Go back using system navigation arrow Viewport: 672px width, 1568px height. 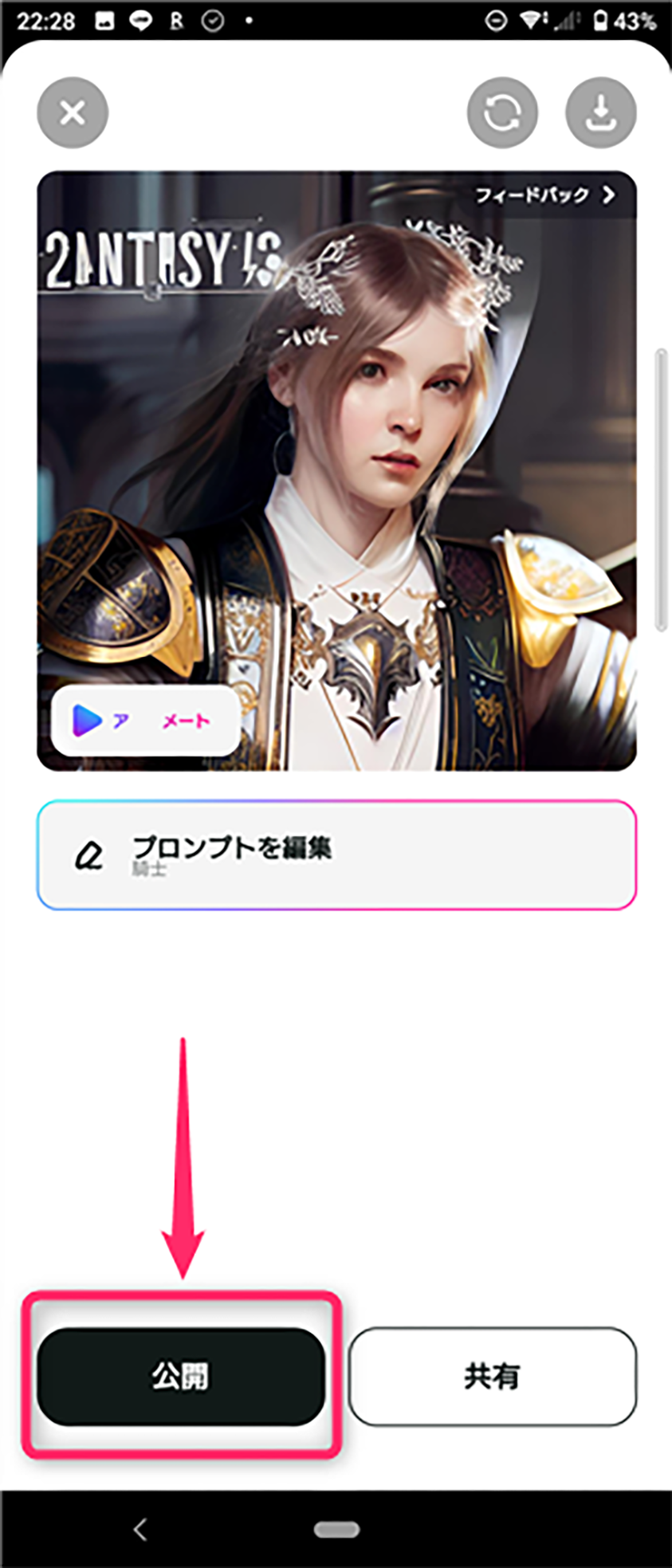(140, 1528)
